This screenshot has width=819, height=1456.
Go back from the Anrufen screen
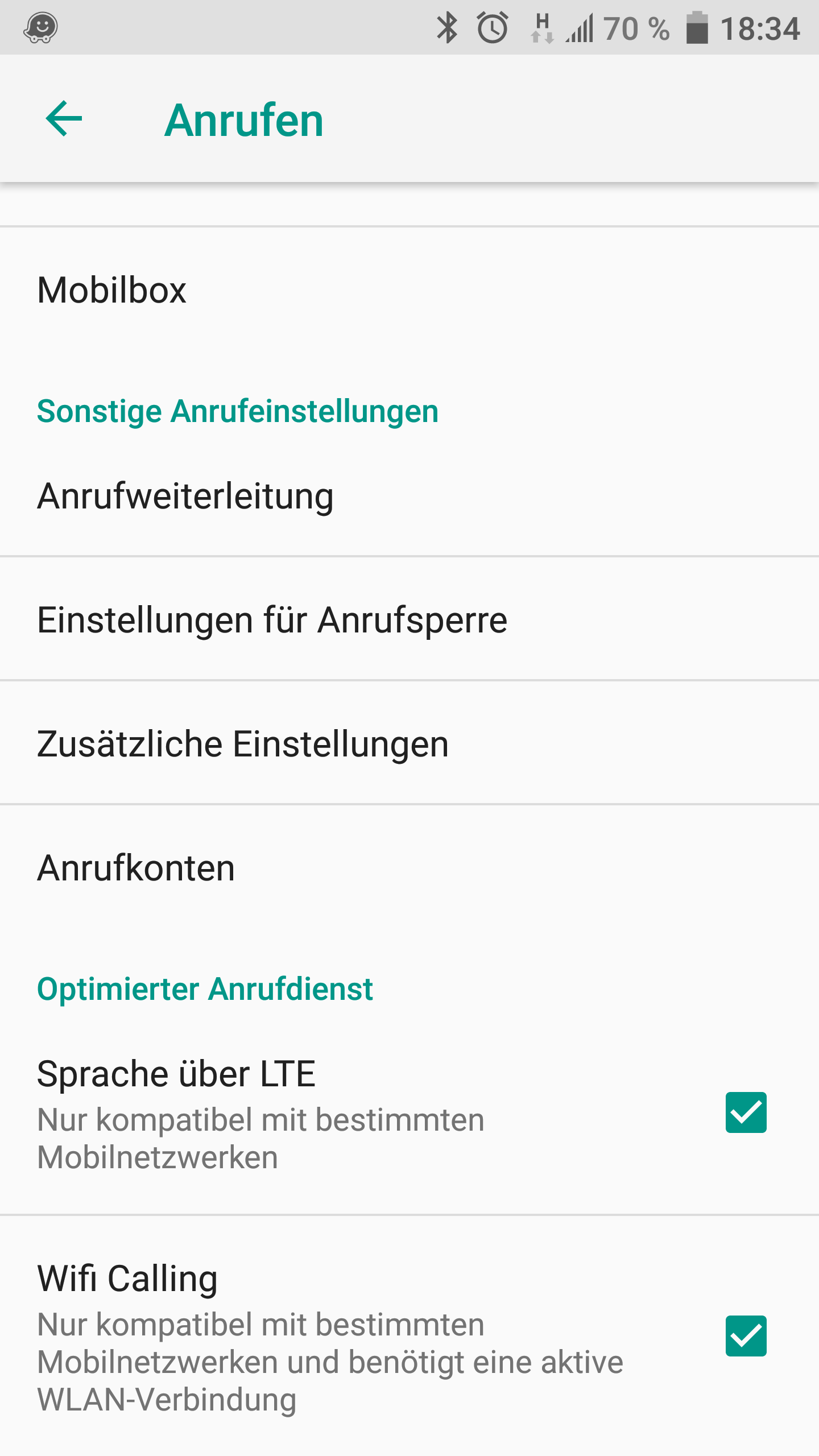[x=64, y=119]
